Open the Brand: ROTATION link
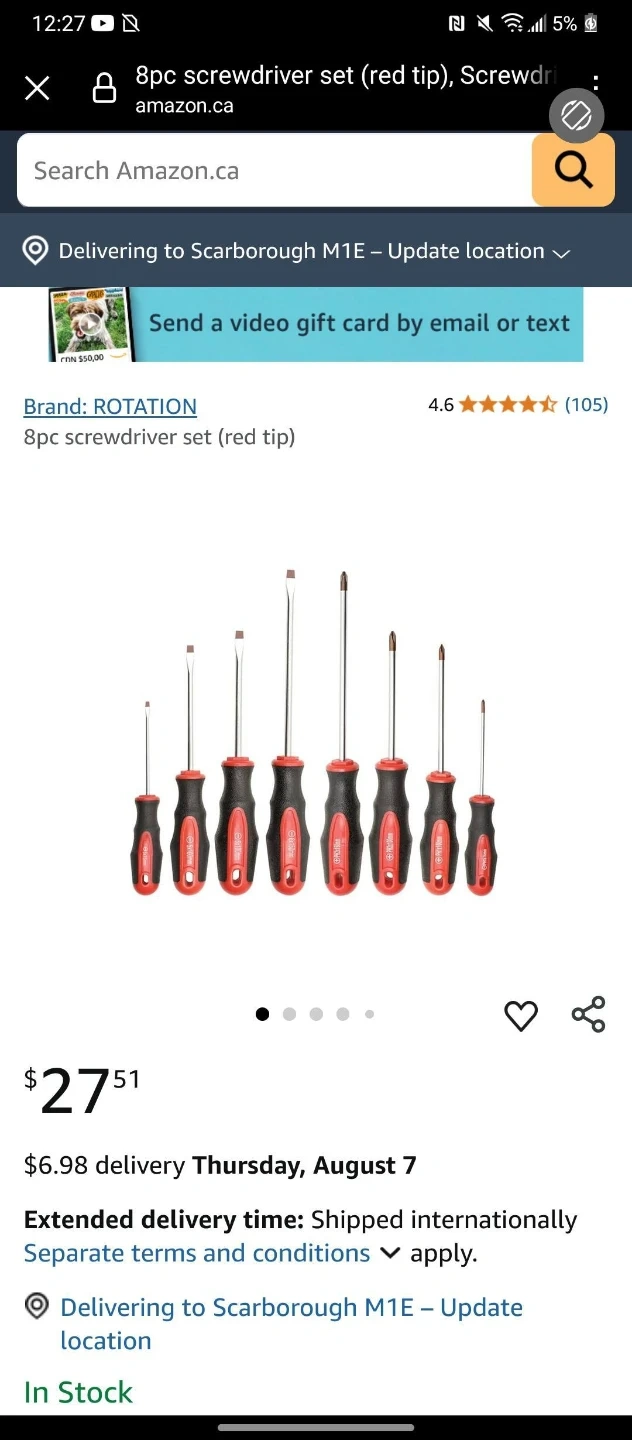Screen dimensions: 632x1440 [x=110, y=406]
